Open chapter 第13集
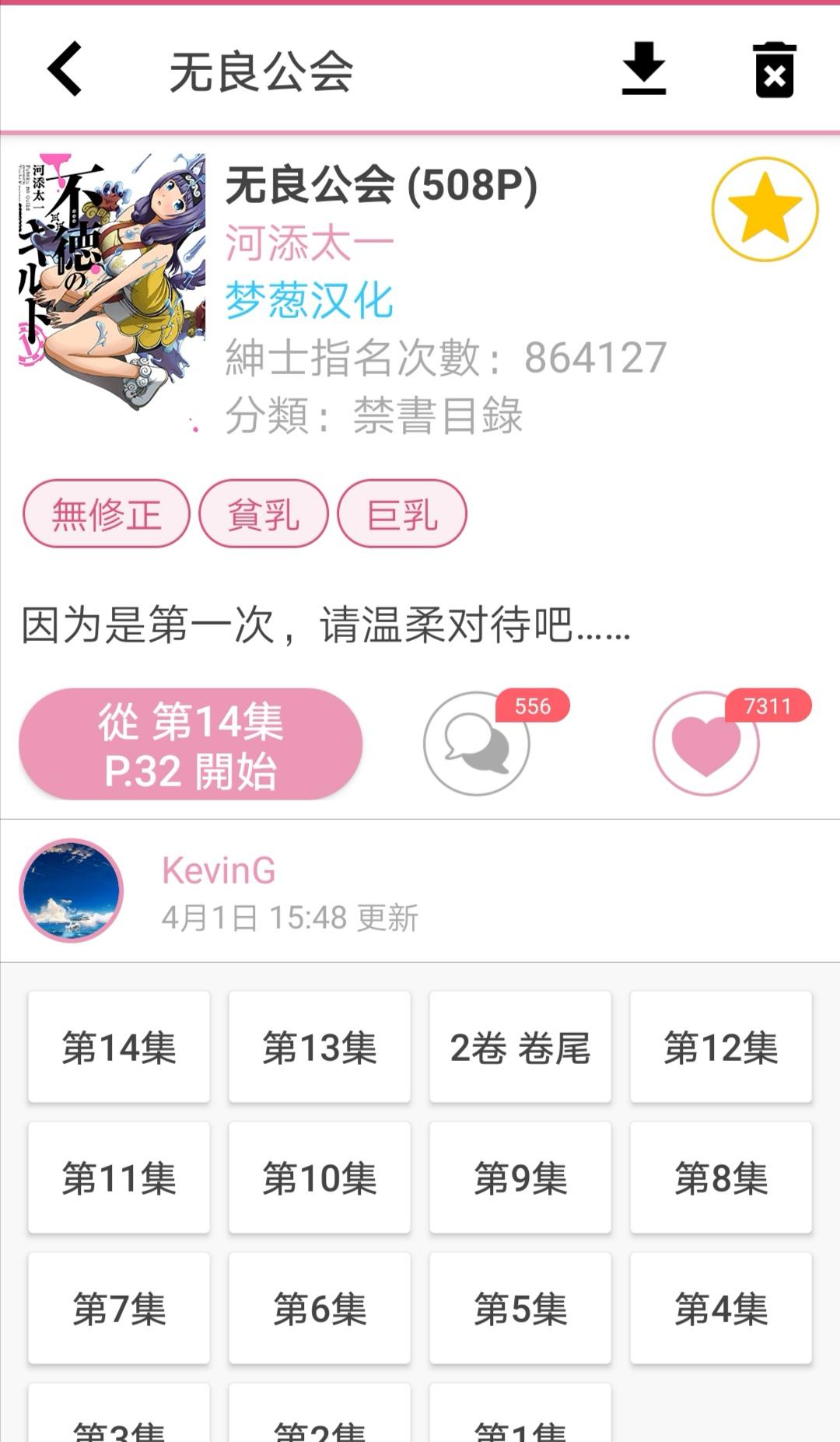The image size is (840, 1442). 320,1047
